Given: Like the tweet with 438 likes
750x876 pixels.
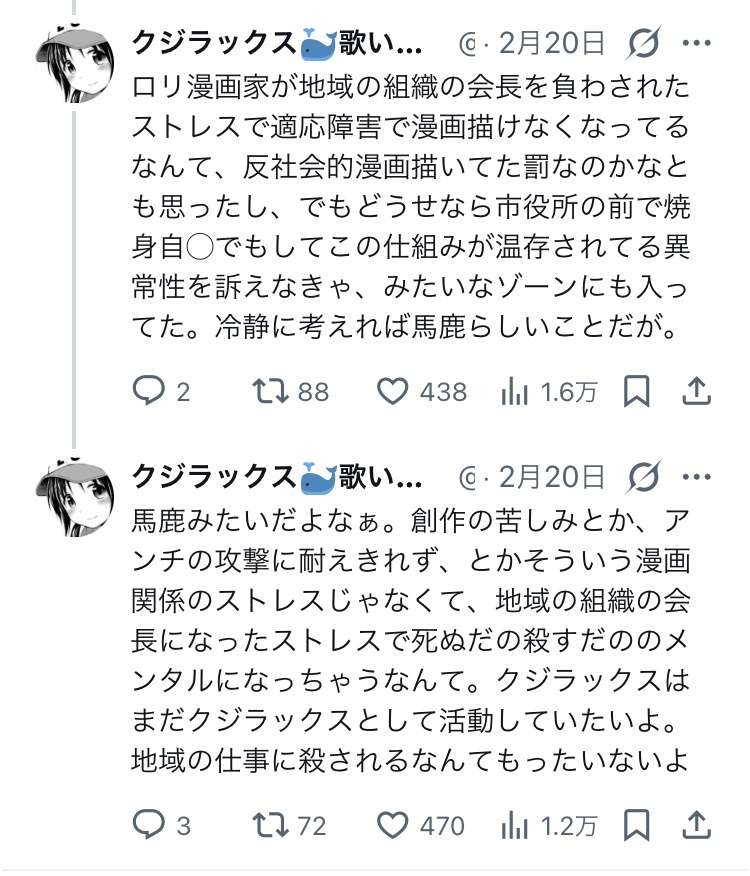Looking at the screenshot, I should [x=392, y=392].
